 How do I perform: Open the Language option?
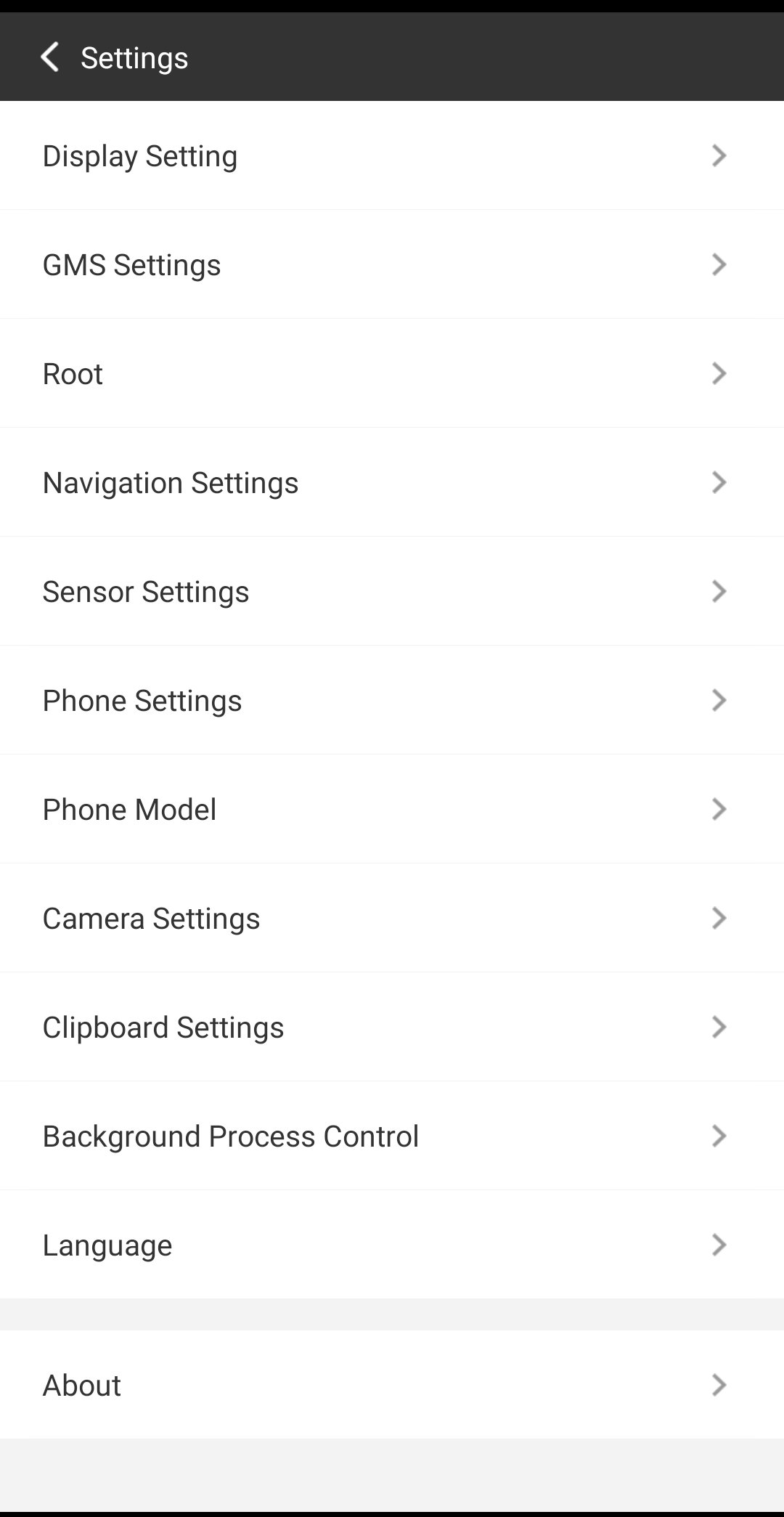(x=392, y=1245)
